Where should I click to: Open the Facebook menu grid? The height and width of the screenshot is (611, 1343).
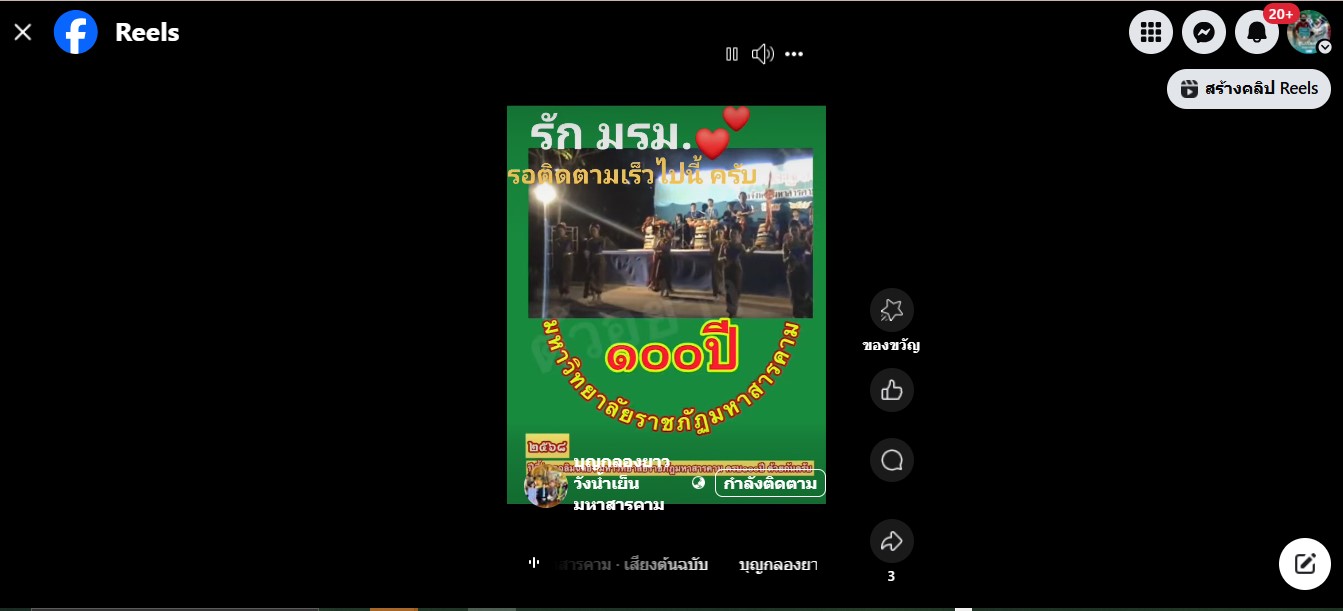1151,32
